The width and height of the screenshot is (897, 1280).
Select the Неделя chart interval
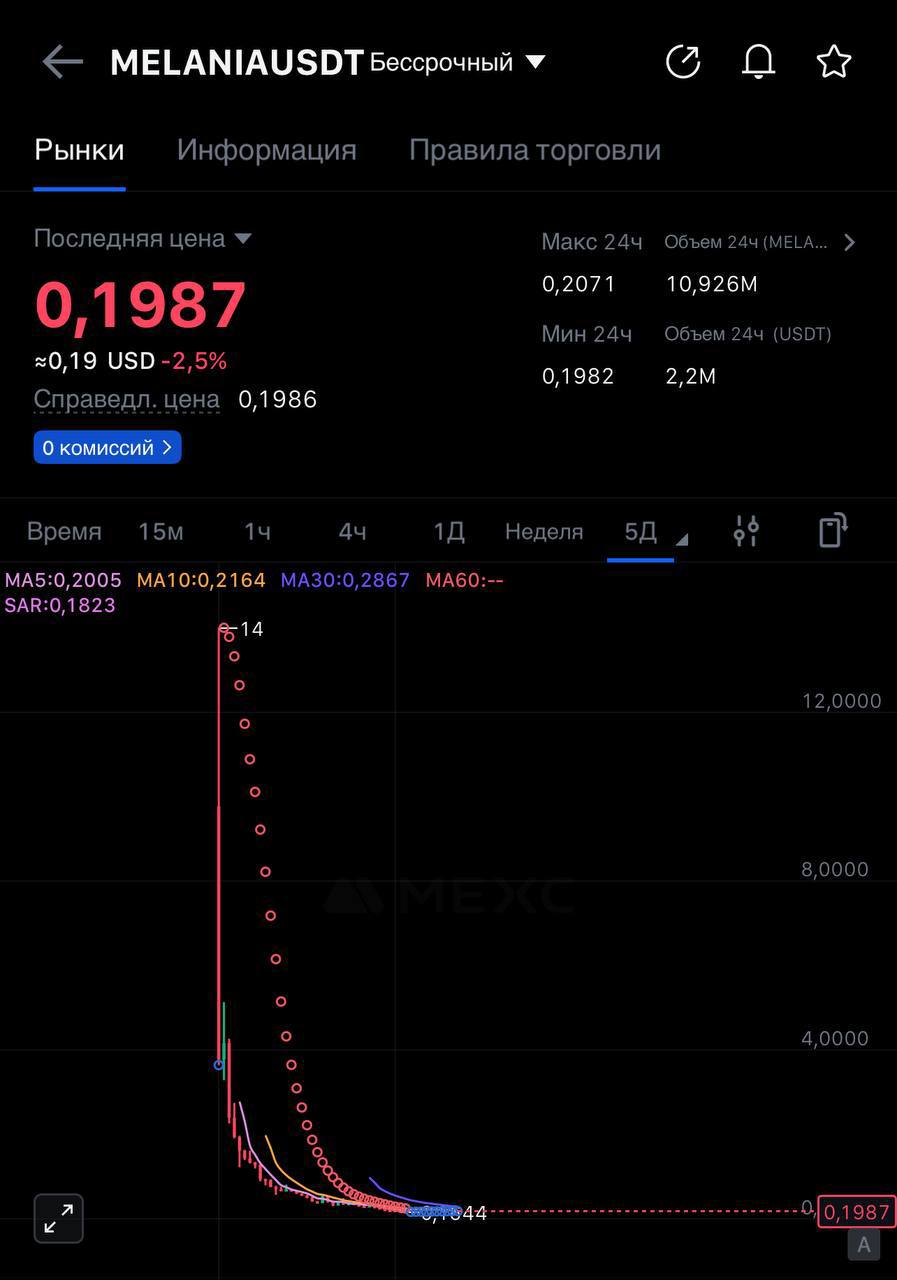tap(544, 532)
